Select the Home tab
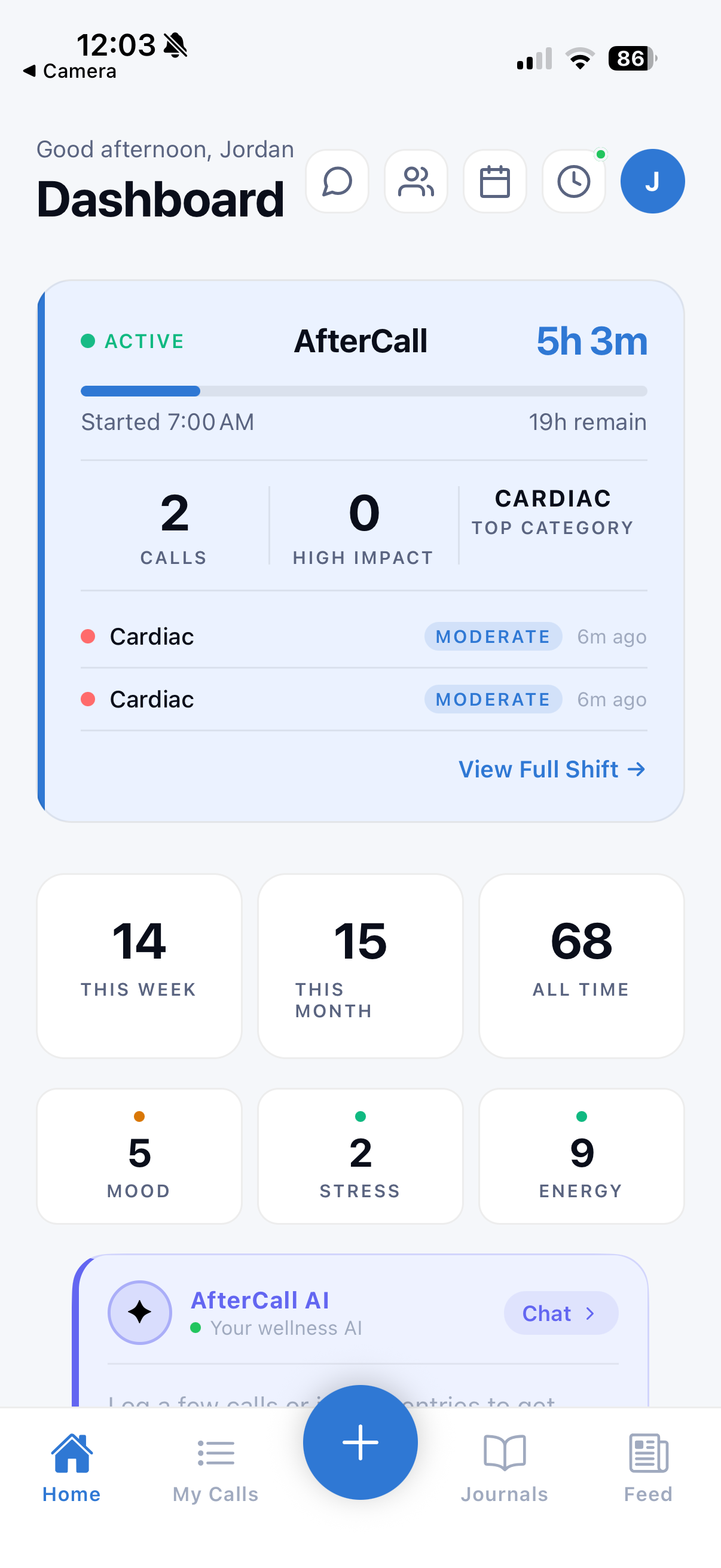 pos(72,1469)
